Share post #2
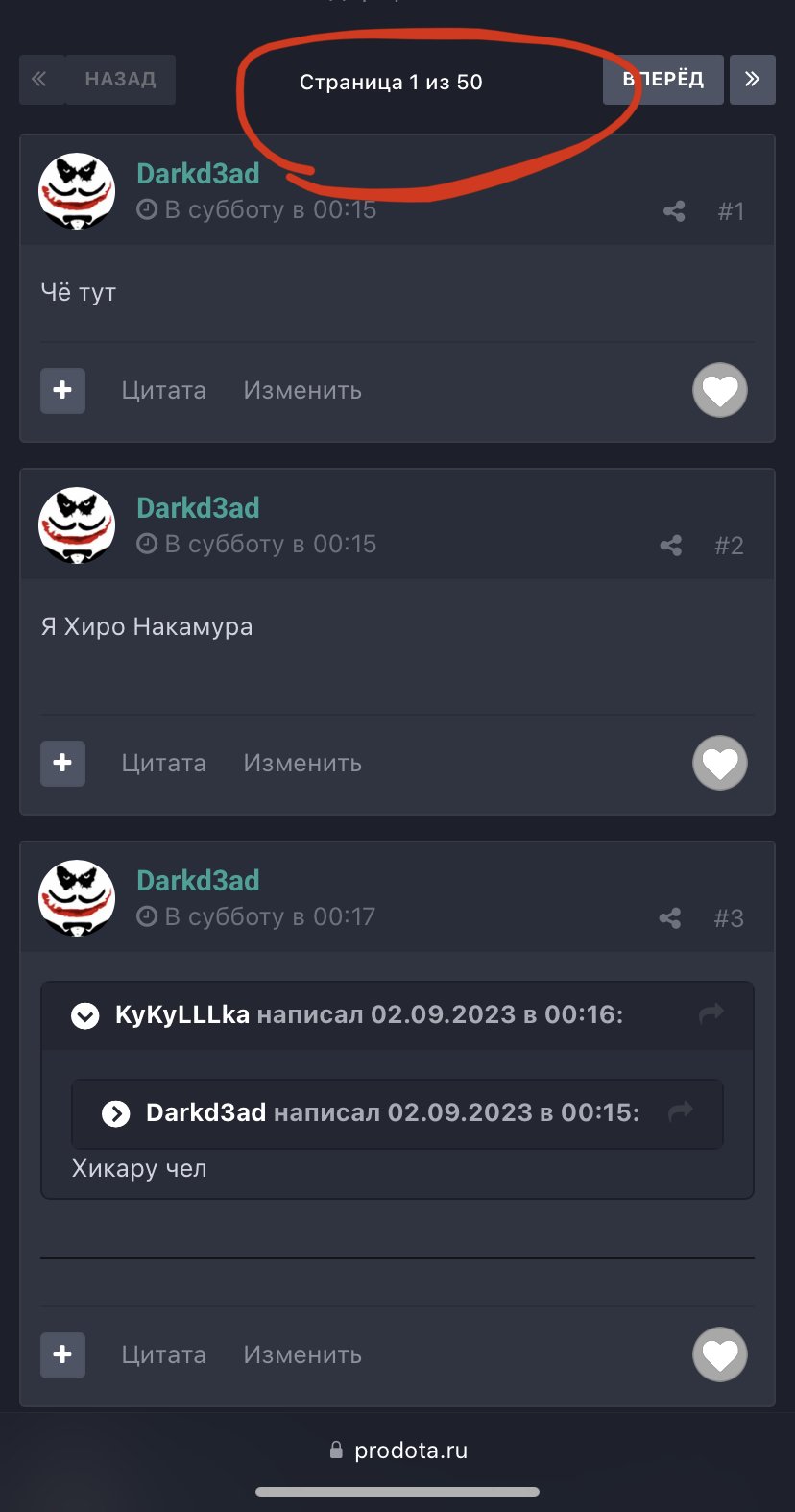Screen dimensions: 795x1512 [x=671, y=546]
